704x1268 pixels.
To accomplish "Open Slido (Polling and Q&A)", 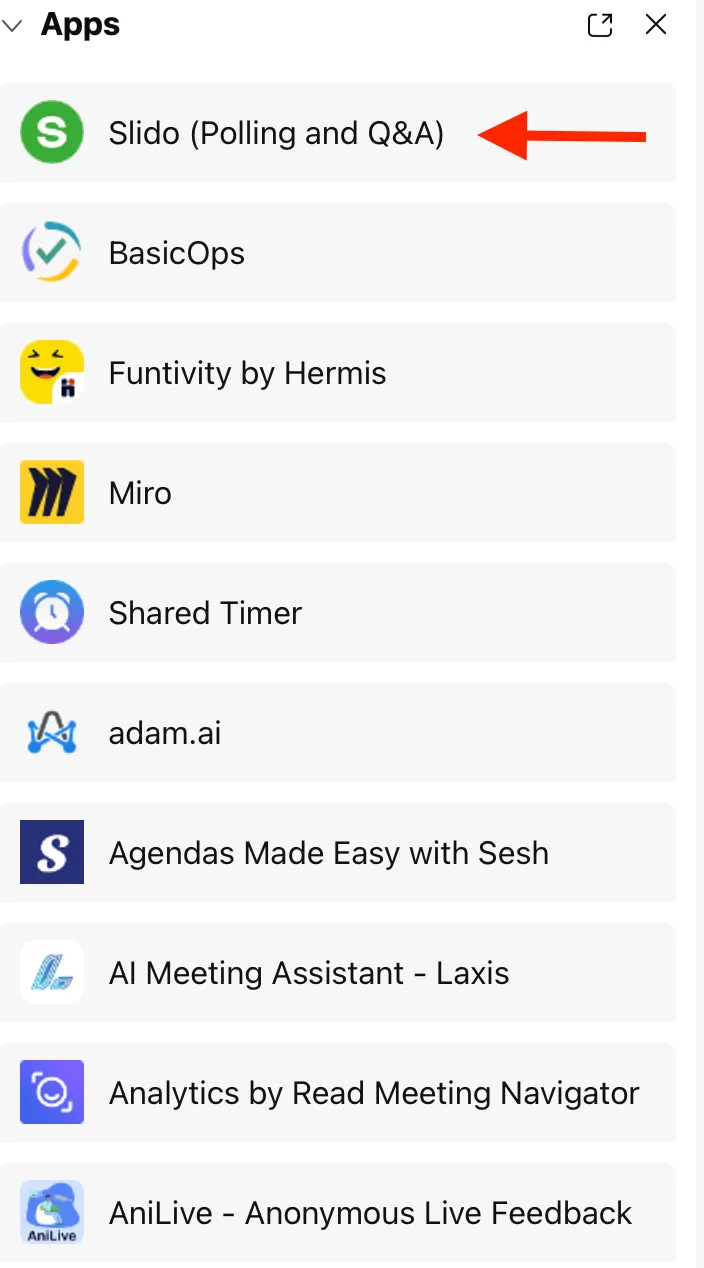I will point(276,133).
